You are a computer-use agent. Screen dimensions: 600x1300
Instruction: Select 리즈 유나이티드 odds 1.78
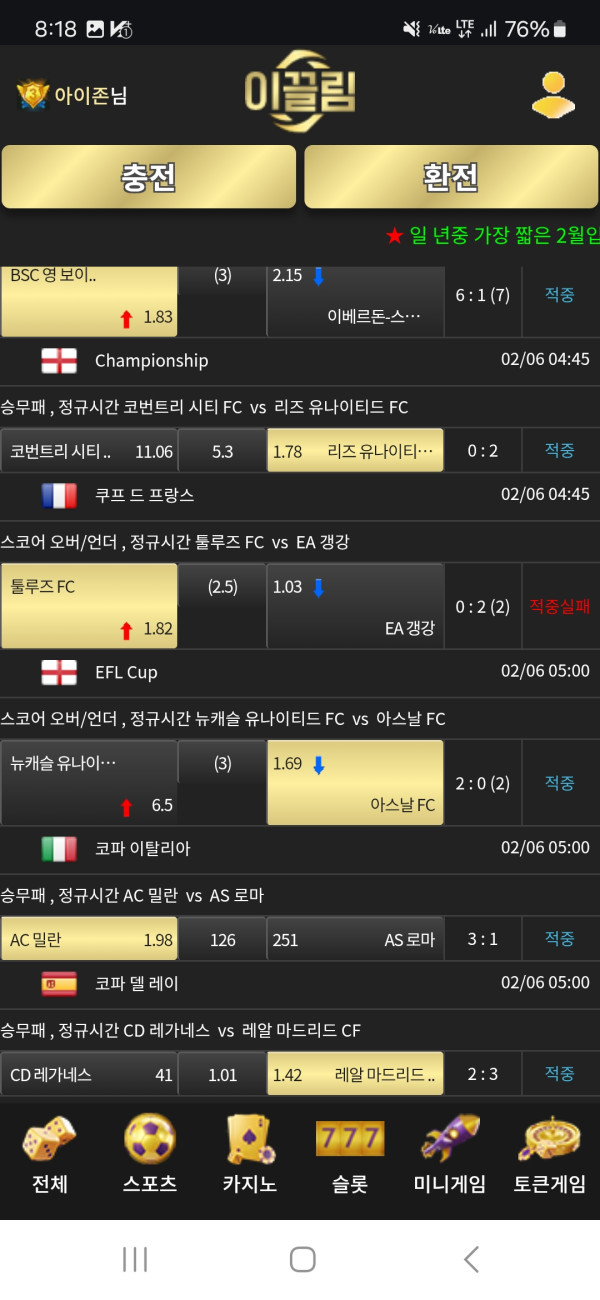click(355, 451)
